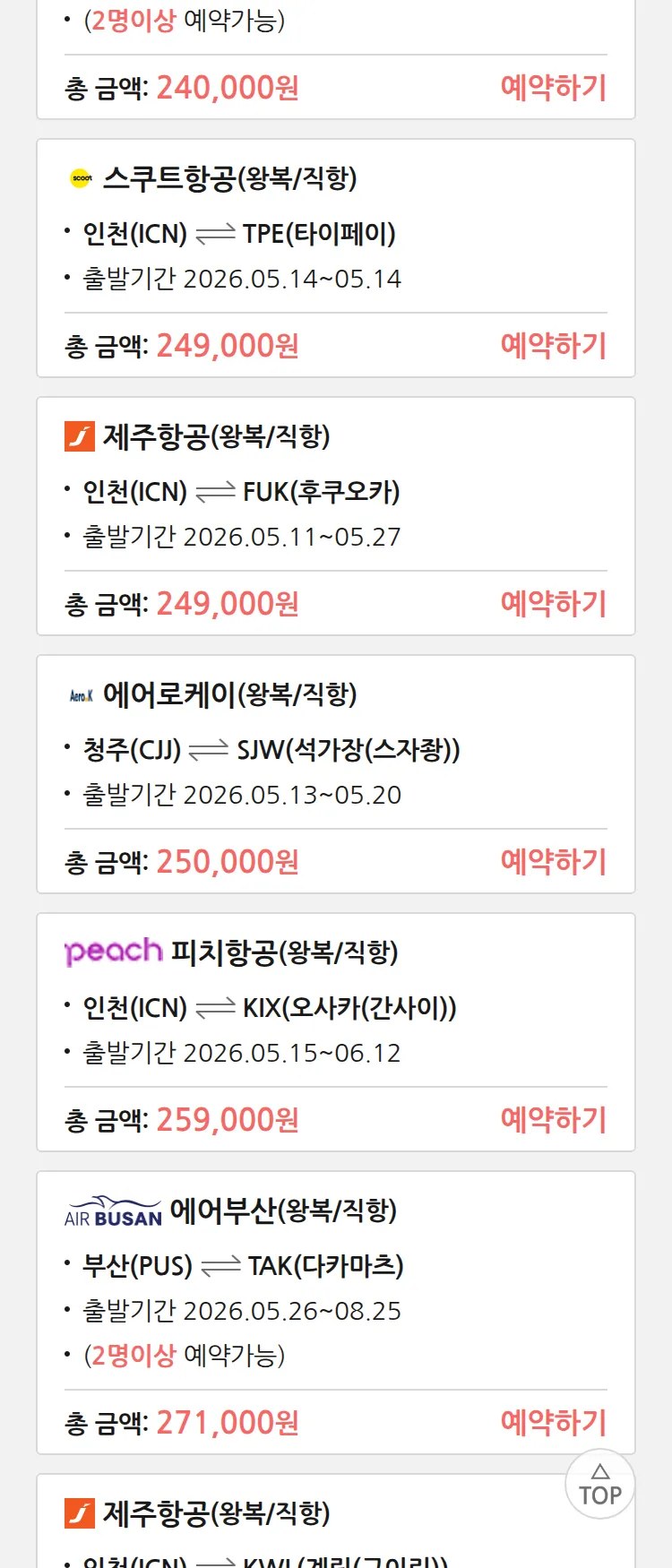The image size is (672, 1568).
Task: Open Aero K 청주 to 석가장 deal
Action: coord(336,774)
